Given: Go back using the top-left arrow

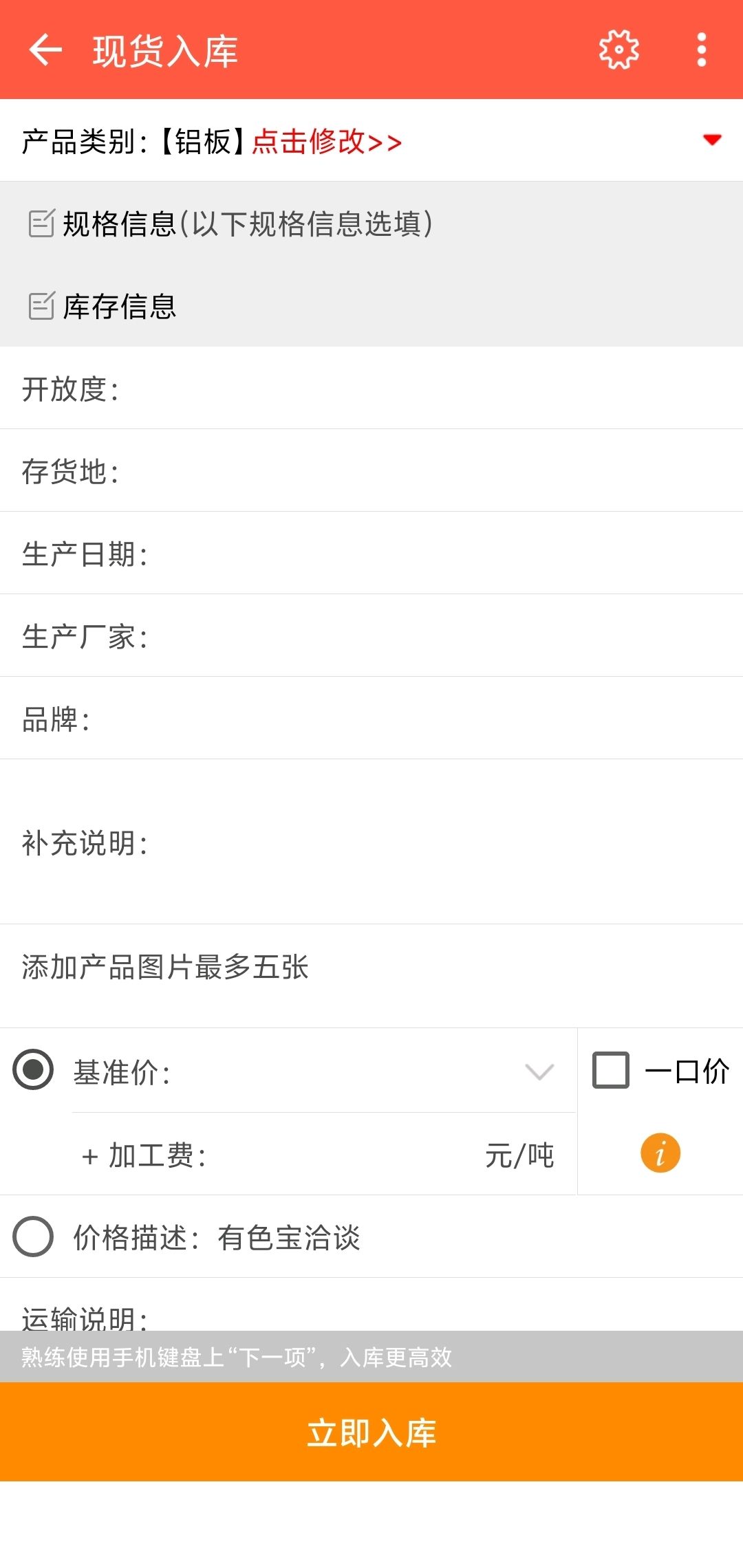Looking at the screenshot, I should click(45, 50).
